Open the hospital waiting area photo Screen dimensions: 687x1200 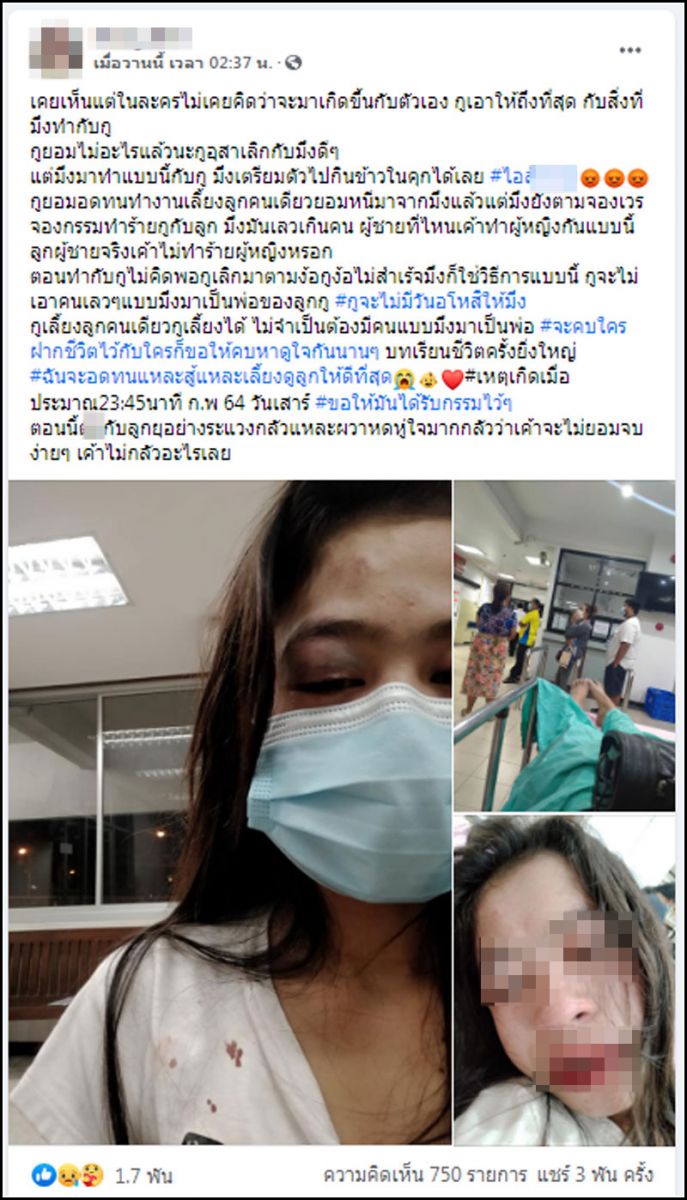click(564, 645)
